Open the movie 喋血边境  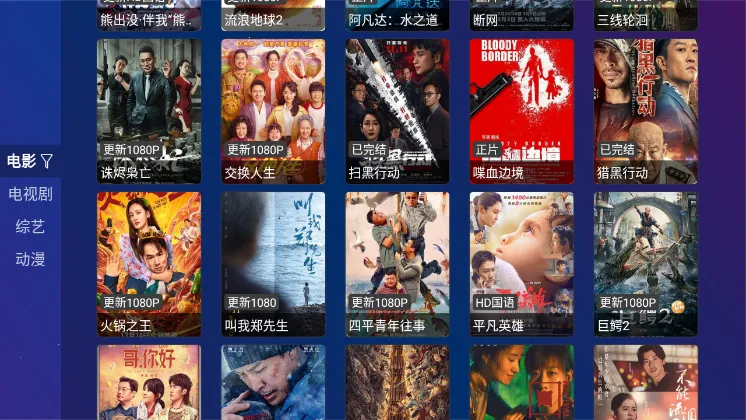click(x=521, y=110)
